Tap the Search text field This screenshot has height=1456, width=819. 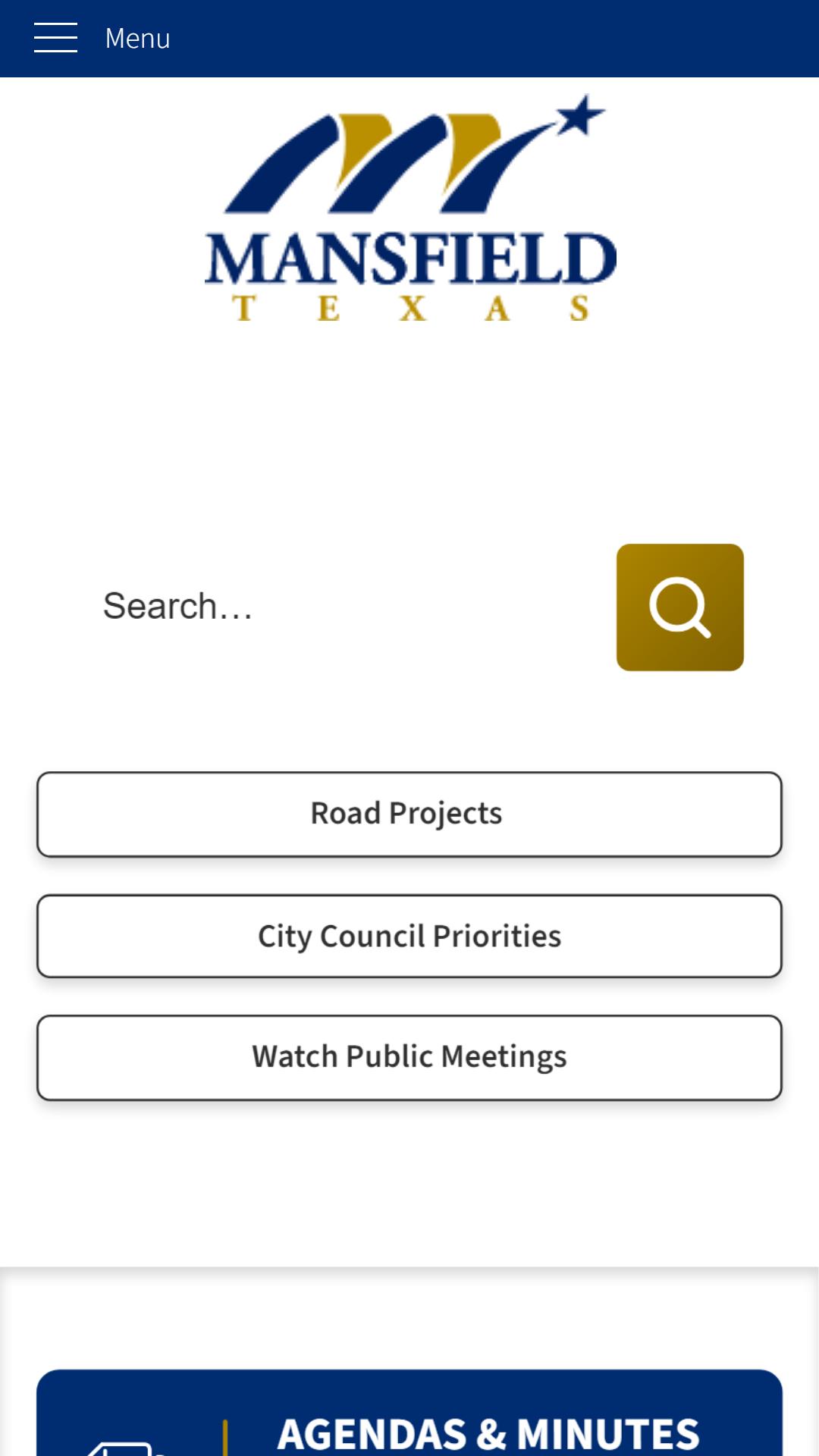[341, 607]
